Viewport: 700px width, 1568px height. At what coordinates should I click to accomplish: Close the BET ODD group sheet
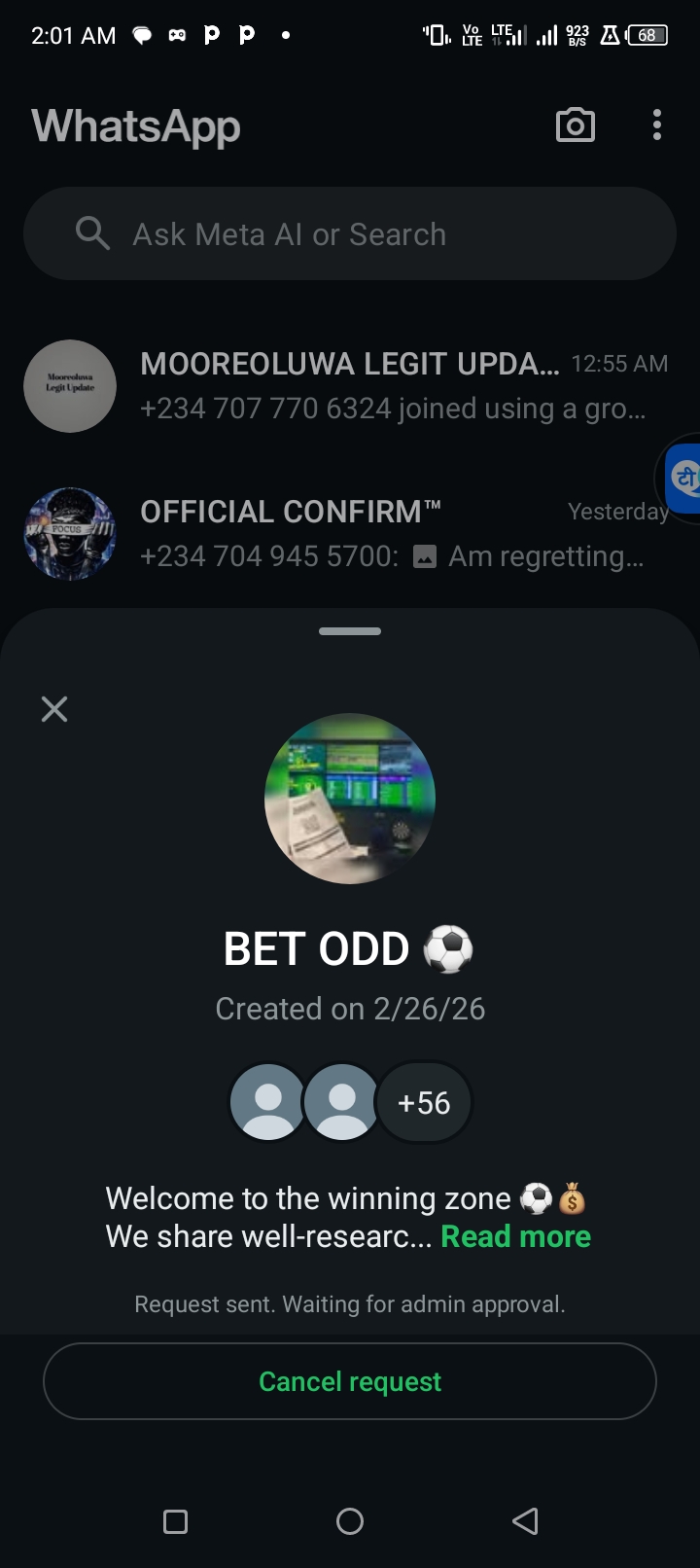pyautogui.click(x=54, y=709)
